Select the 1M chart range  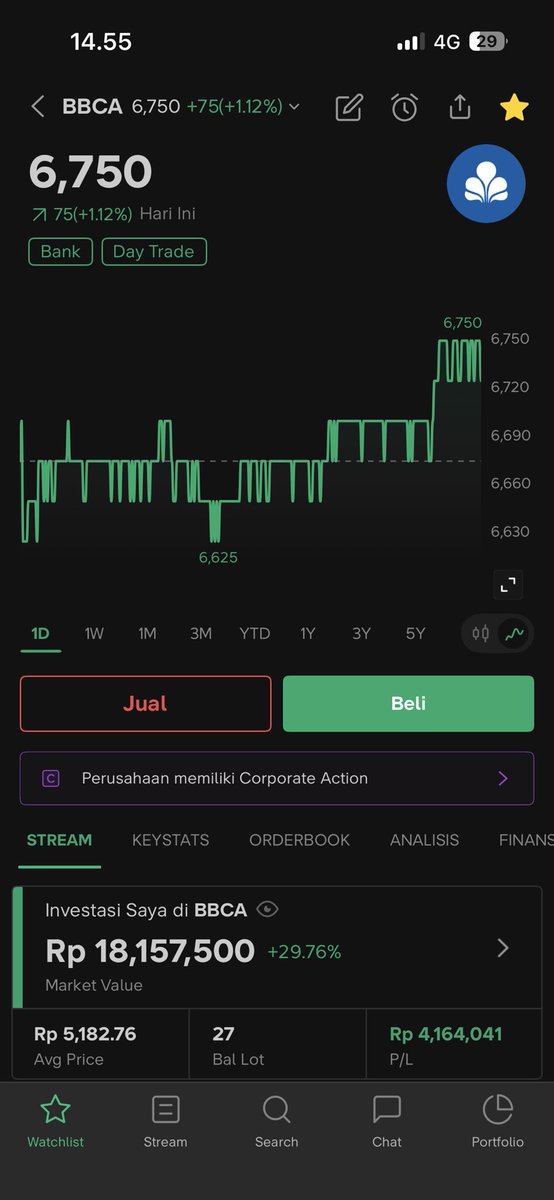tap(147, 633)
